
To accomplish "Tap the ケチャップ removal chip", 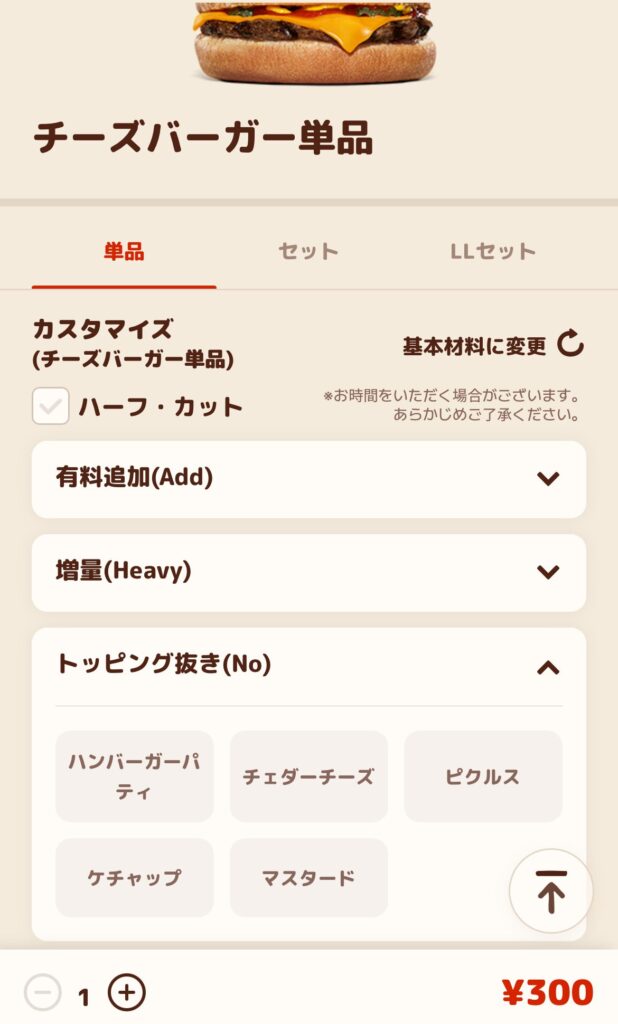I will (x=134, y=878).
